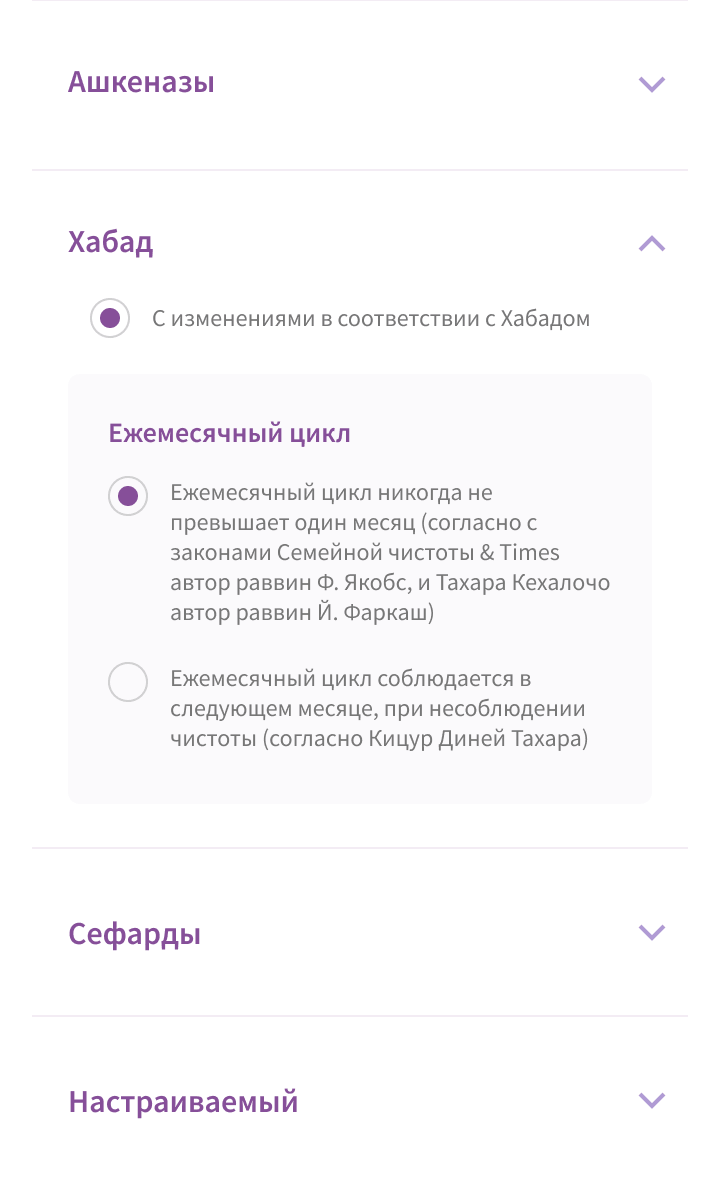This screenshot has width=720, height=1184.
Task: Choose 'Ежемесячный цикл никогда не превышает один месяц'
Action: (x=128, y=496)
